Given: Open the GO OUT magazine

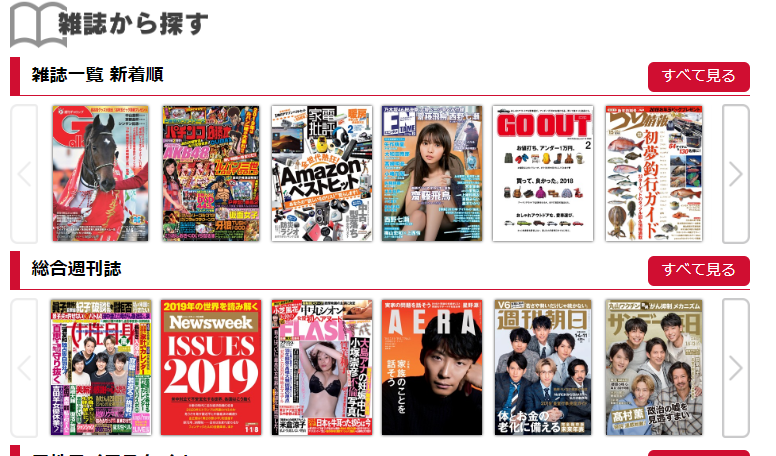Looking at the screenshot, I should (543, 173).
